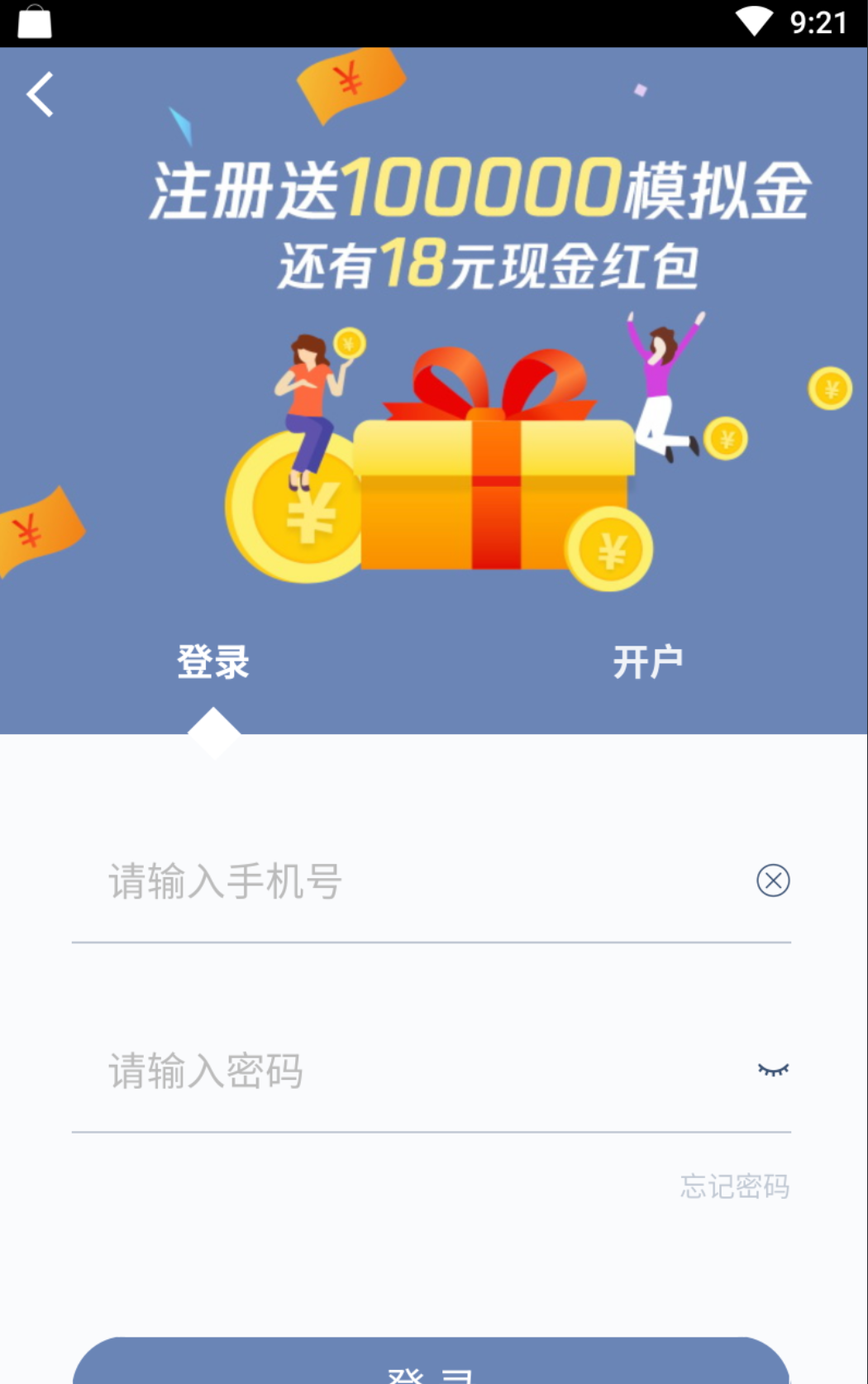Go back using the top-left arrow
Viewport: 868px width, 1384px height.
tap(40, 94)
